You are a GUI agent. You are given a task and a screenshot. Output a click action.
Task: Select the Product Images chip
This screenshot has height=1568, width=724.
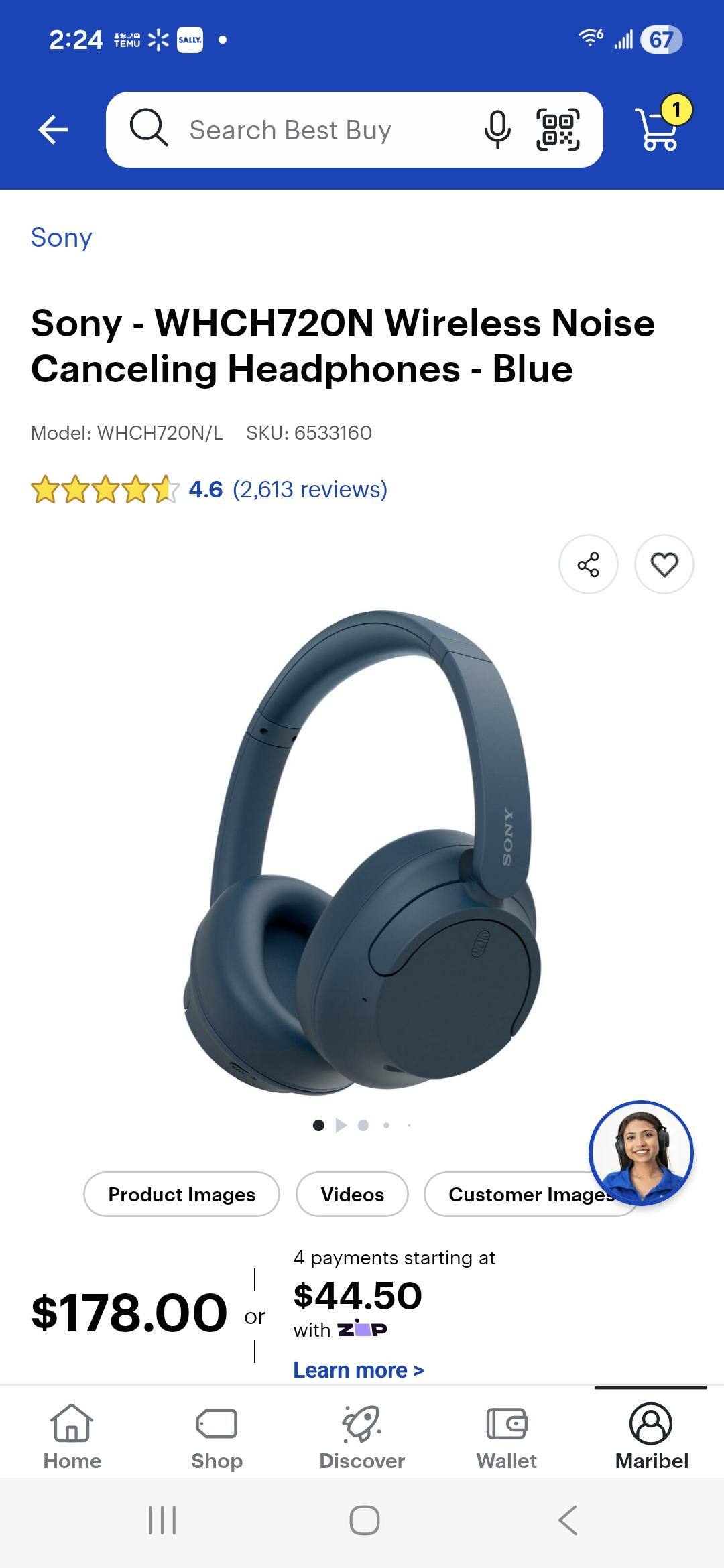point(182,1194)
